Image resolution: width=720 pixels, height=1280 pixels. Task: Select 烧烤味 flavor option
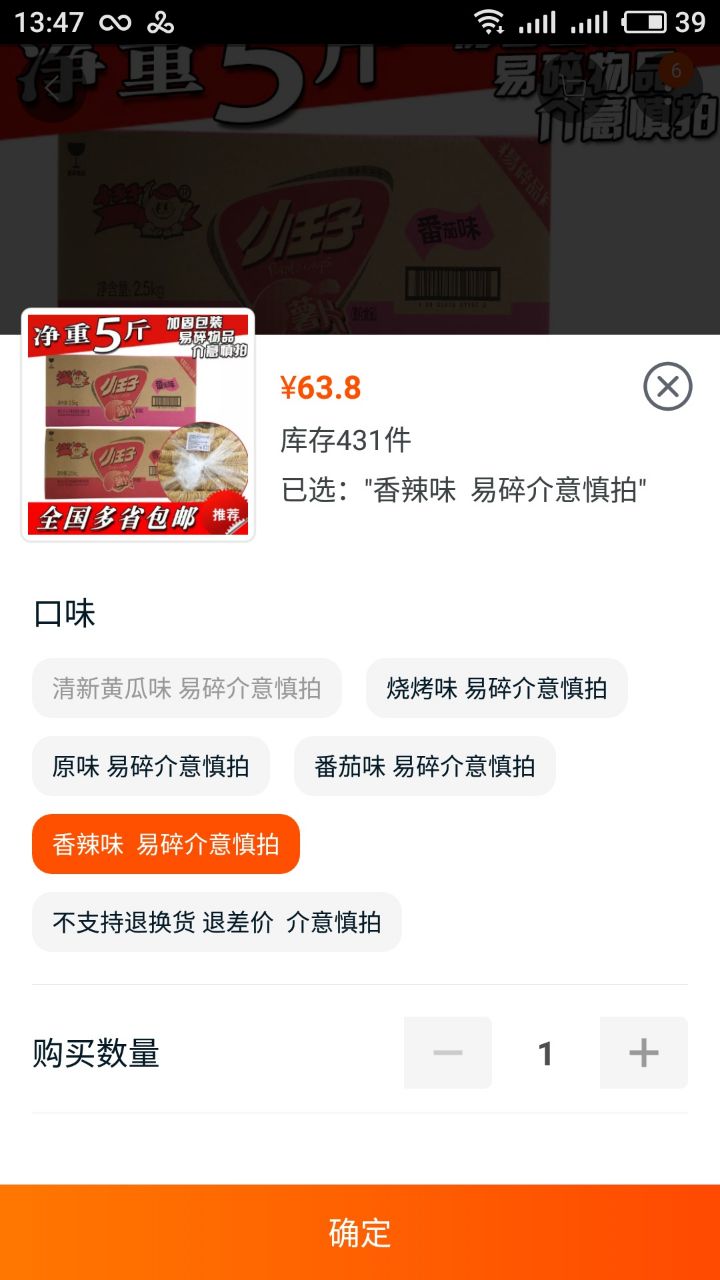coord(496,688)
